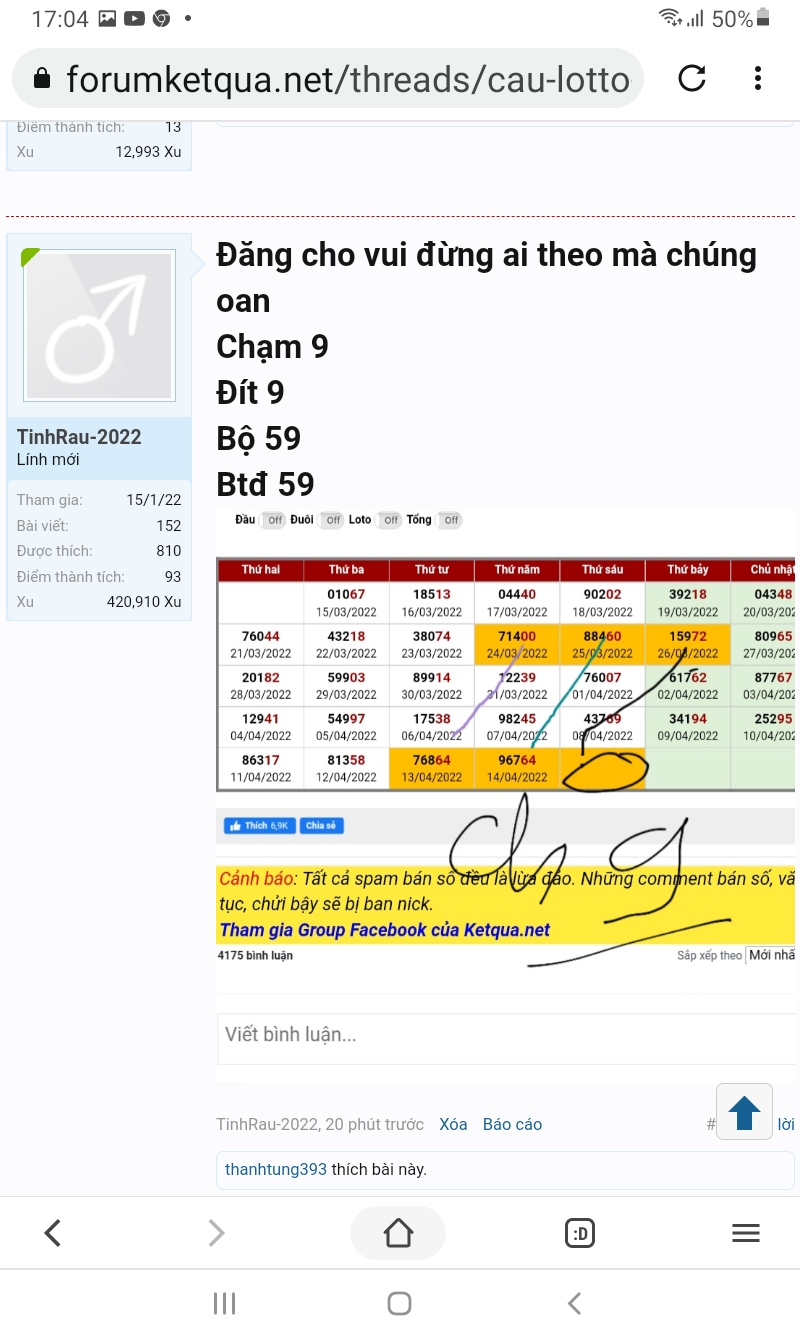Jump to top with the up arrow
This screenshot has height=1340, width=800.
tap(744, 1112)
